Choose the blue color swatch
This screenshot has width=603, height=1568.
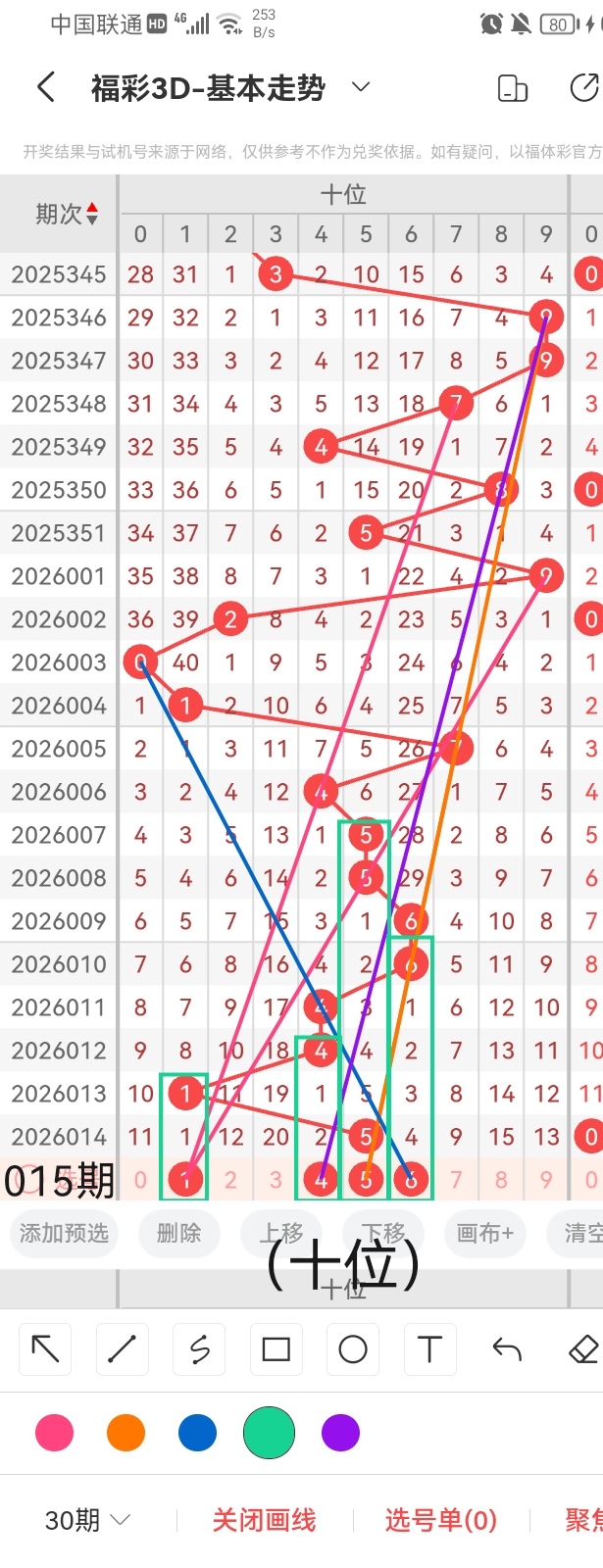pos(197,1433)
